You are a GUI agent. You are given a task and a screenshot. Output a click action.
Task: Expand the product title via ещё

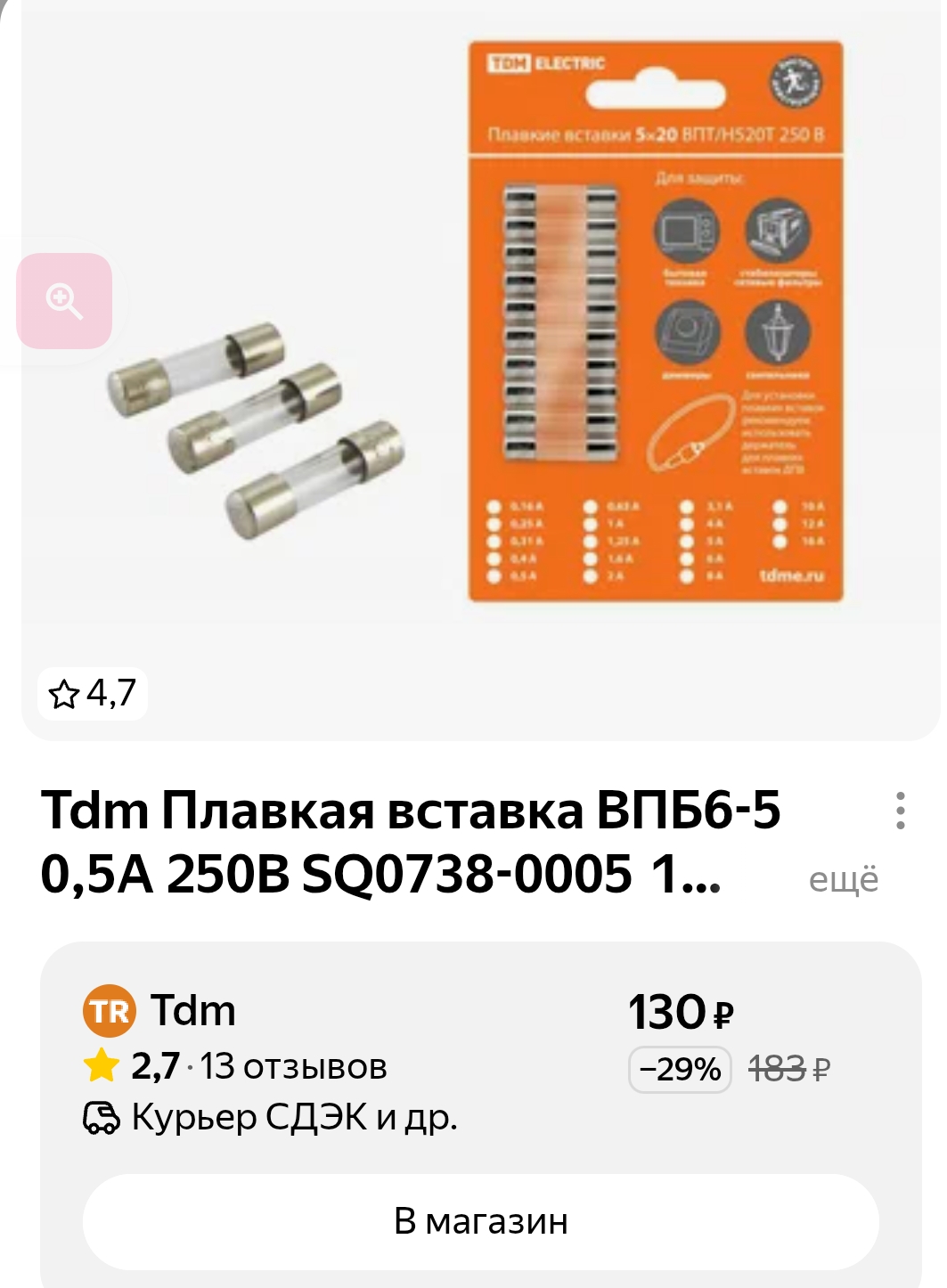[843, 879]
